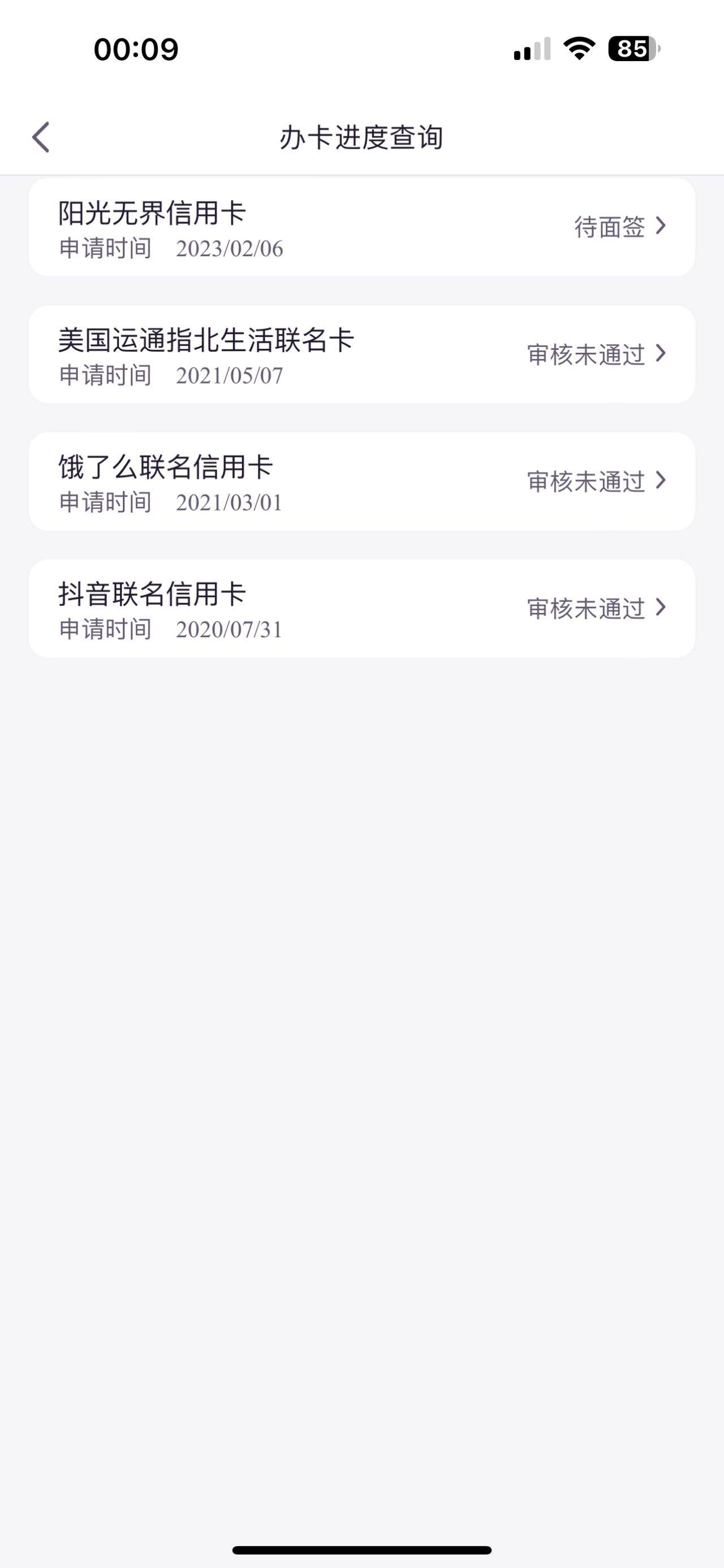Open 抖音联名信用卡 application record
Screen dimensions: 724x1568
pos(361,608)
